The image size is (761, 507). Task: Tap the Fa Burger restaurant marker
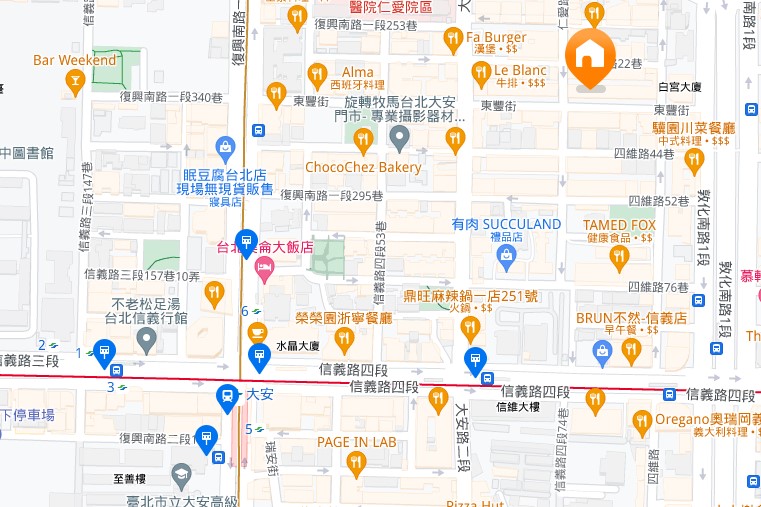pos(453,39)
